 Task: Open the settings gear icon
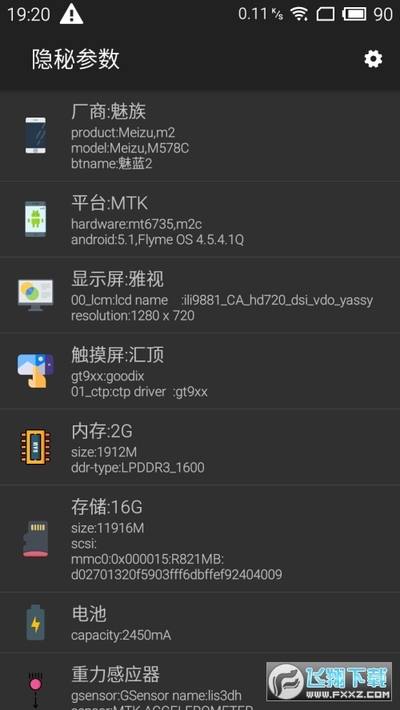373,59
